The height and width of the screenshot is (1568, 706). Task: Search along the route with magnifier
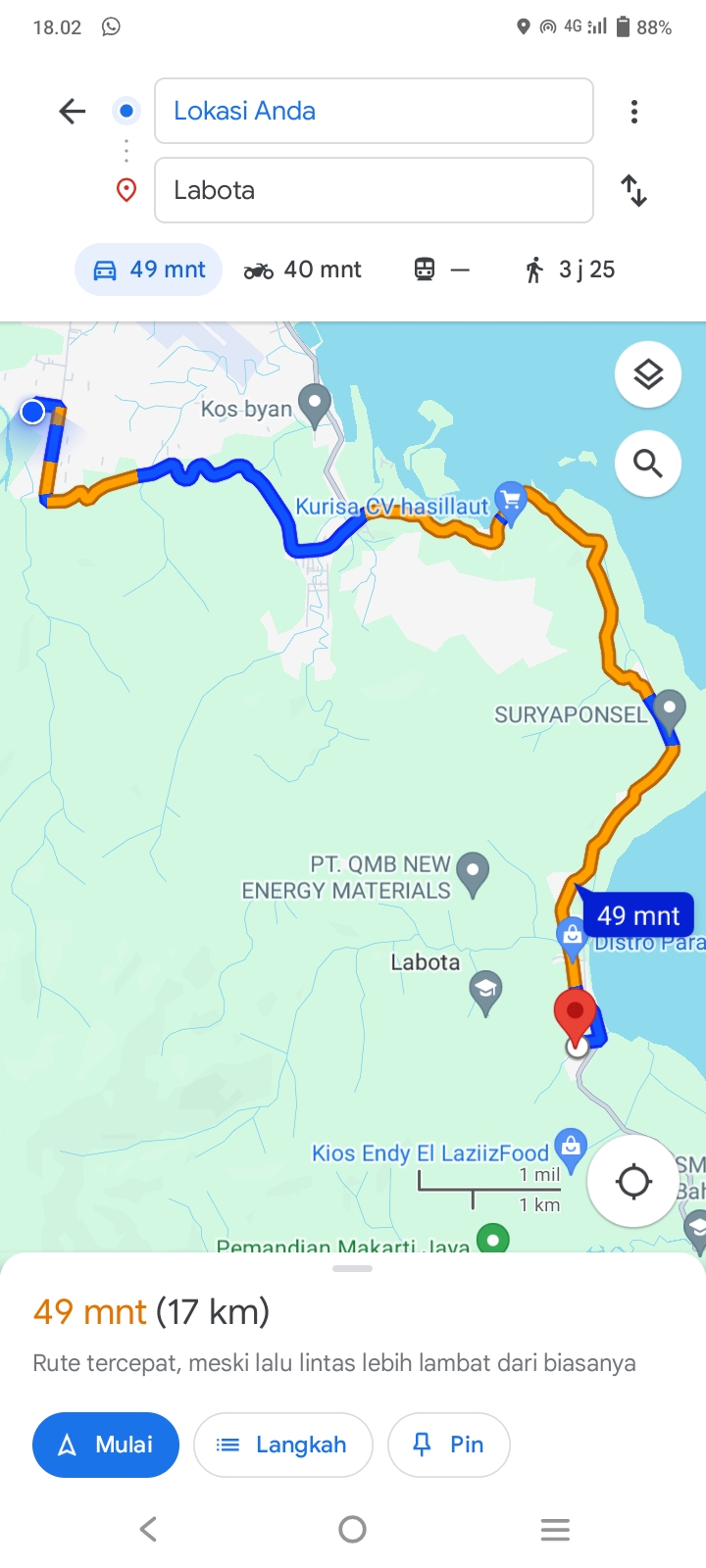tap(648, 464)
